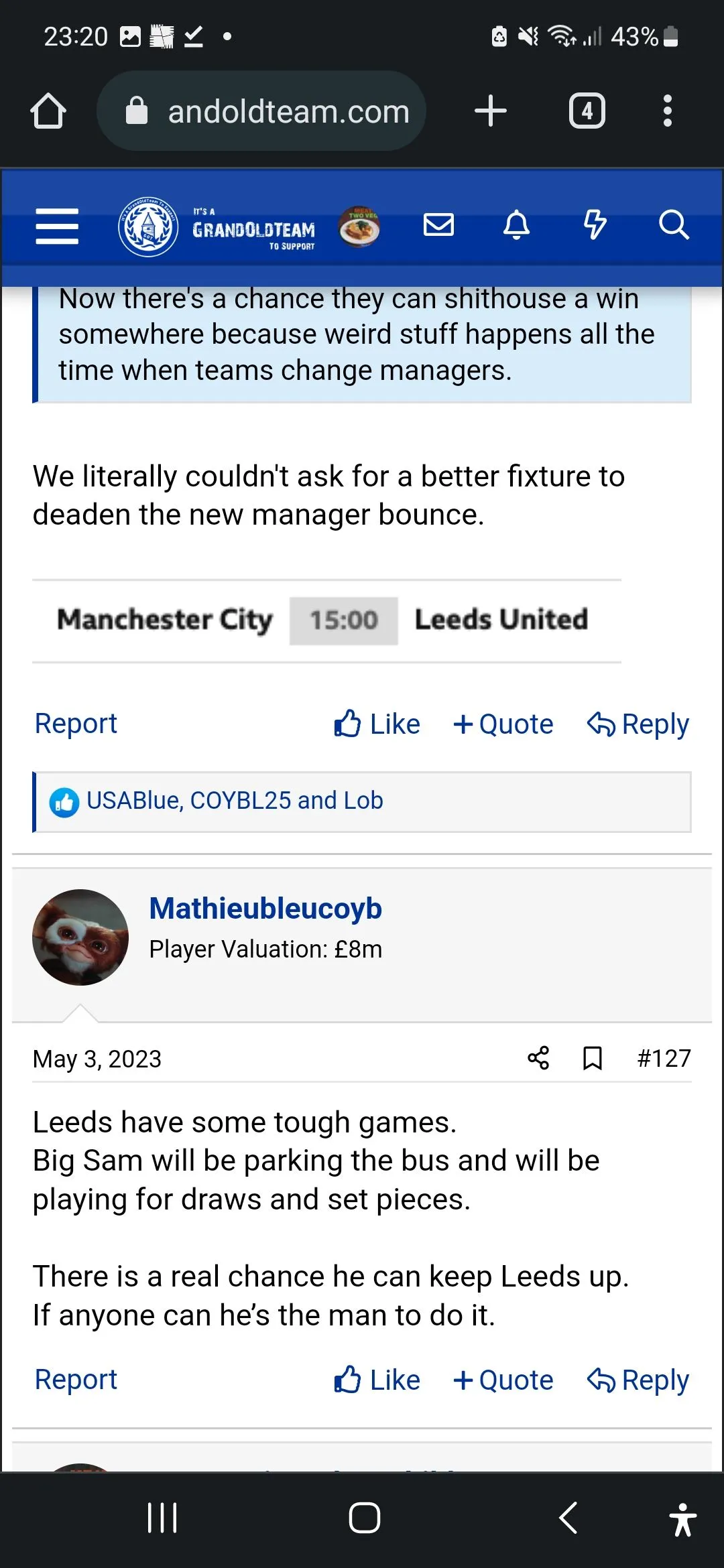Report Mathieubleucoyb's post
This screenshot has height=1568, width=724.
[76, 1380]
